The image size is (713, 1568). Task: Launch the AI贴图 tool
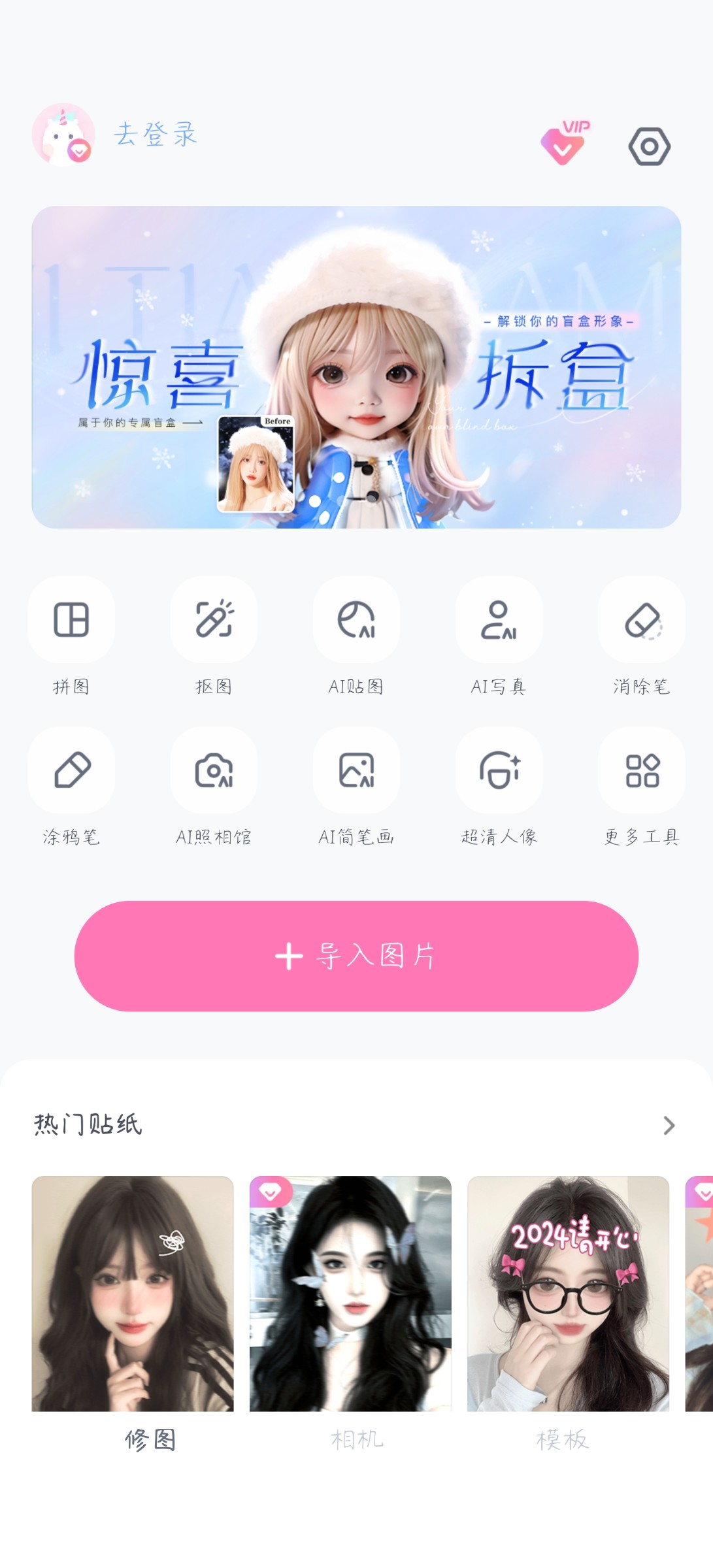(x=356, y=621)
